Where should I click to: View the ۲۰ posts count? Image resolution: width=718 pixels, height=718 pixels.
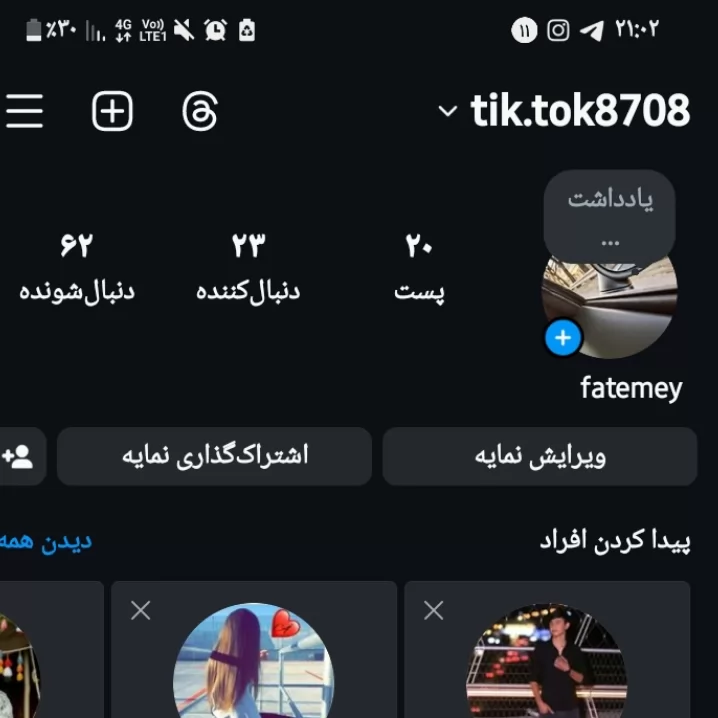(419, 268)
